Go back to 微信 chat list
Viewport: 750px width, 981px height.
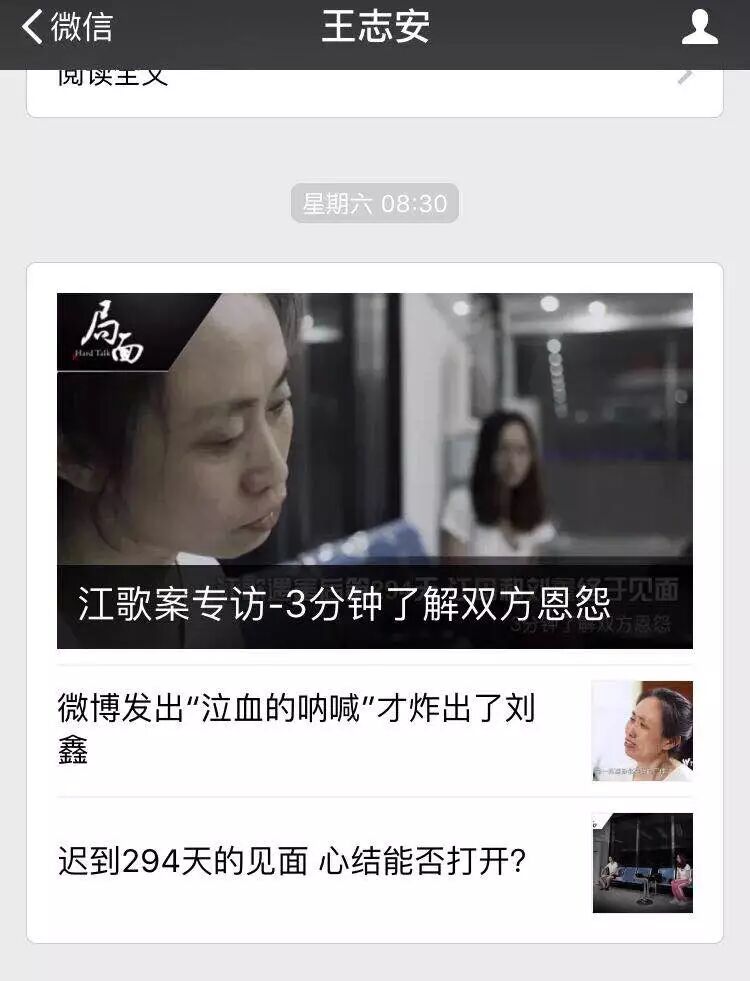point(67,27)
